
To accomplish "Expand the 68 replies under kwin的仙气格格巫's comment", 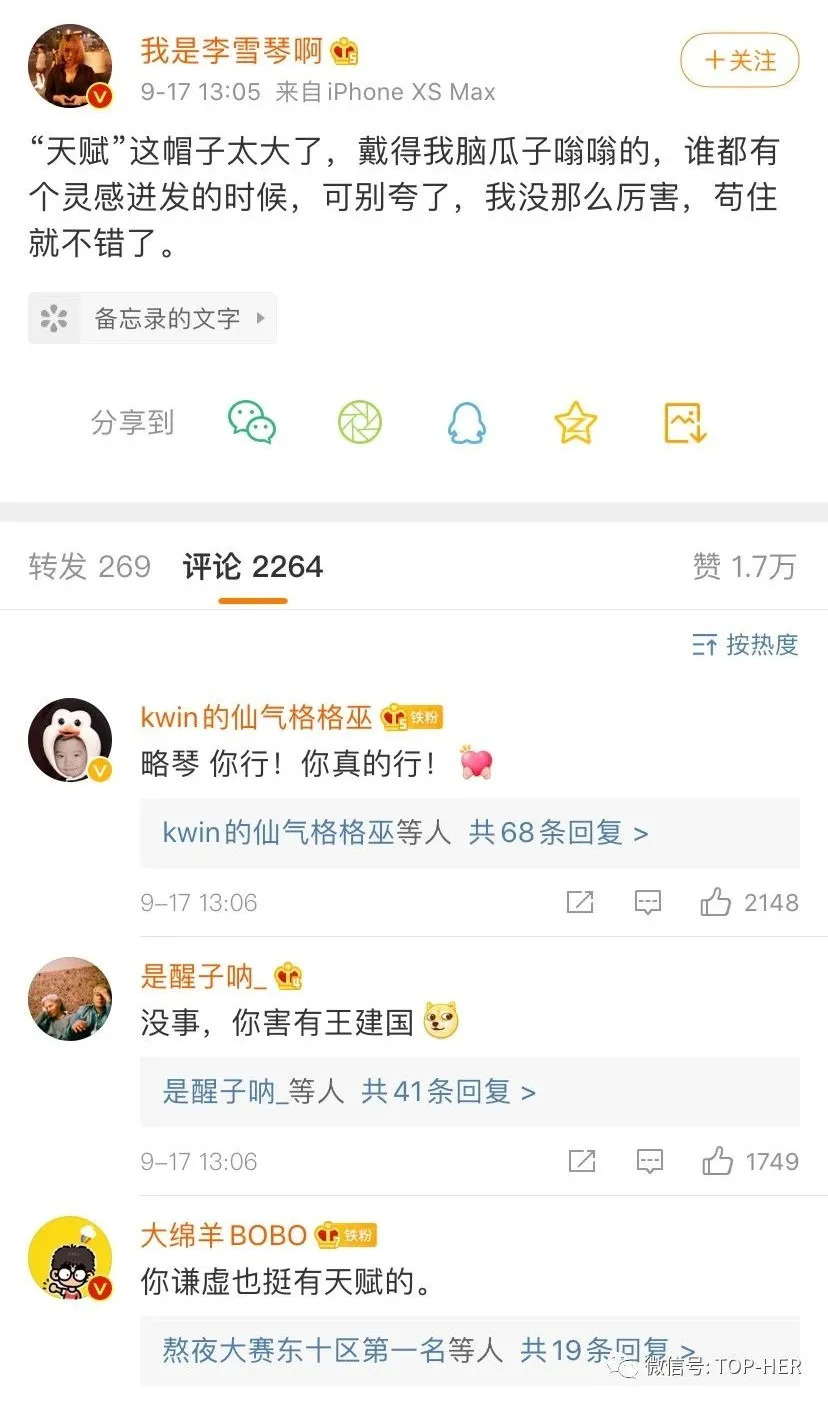I will 470,832.
